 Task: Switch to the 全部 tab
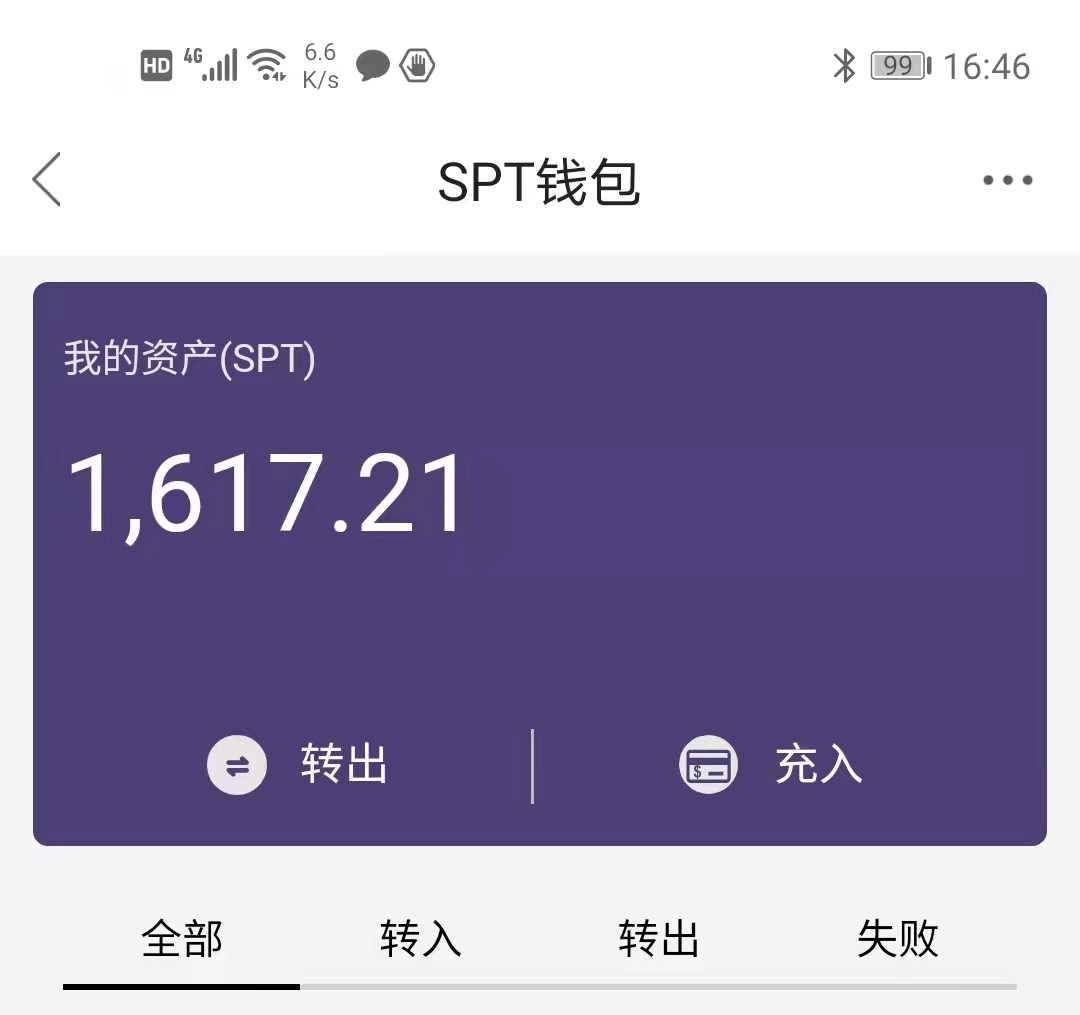(x=182, y=939)
